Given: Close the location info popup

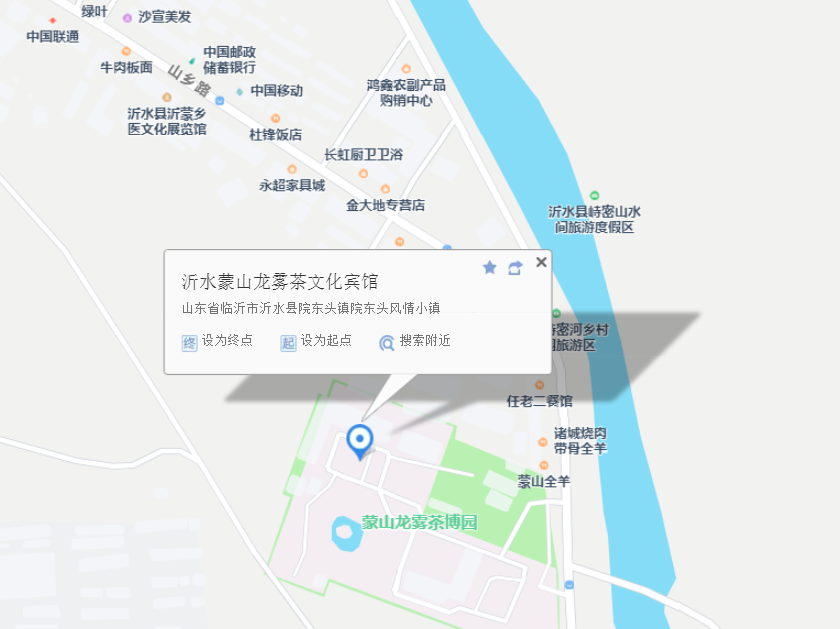Looking at the screenshot, I should pos(541,262).
